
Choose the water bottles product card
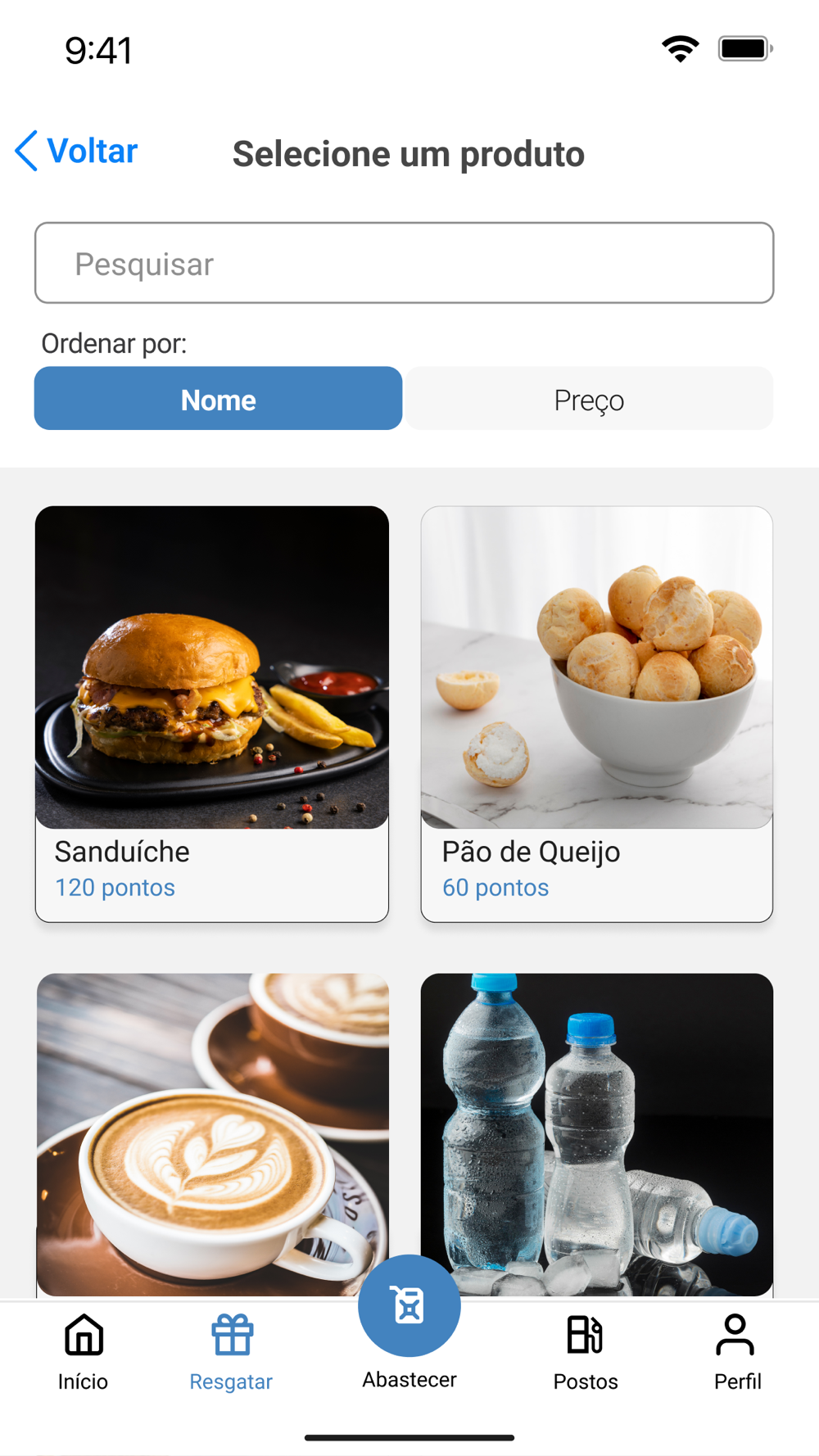click(x=597, y=1135)
